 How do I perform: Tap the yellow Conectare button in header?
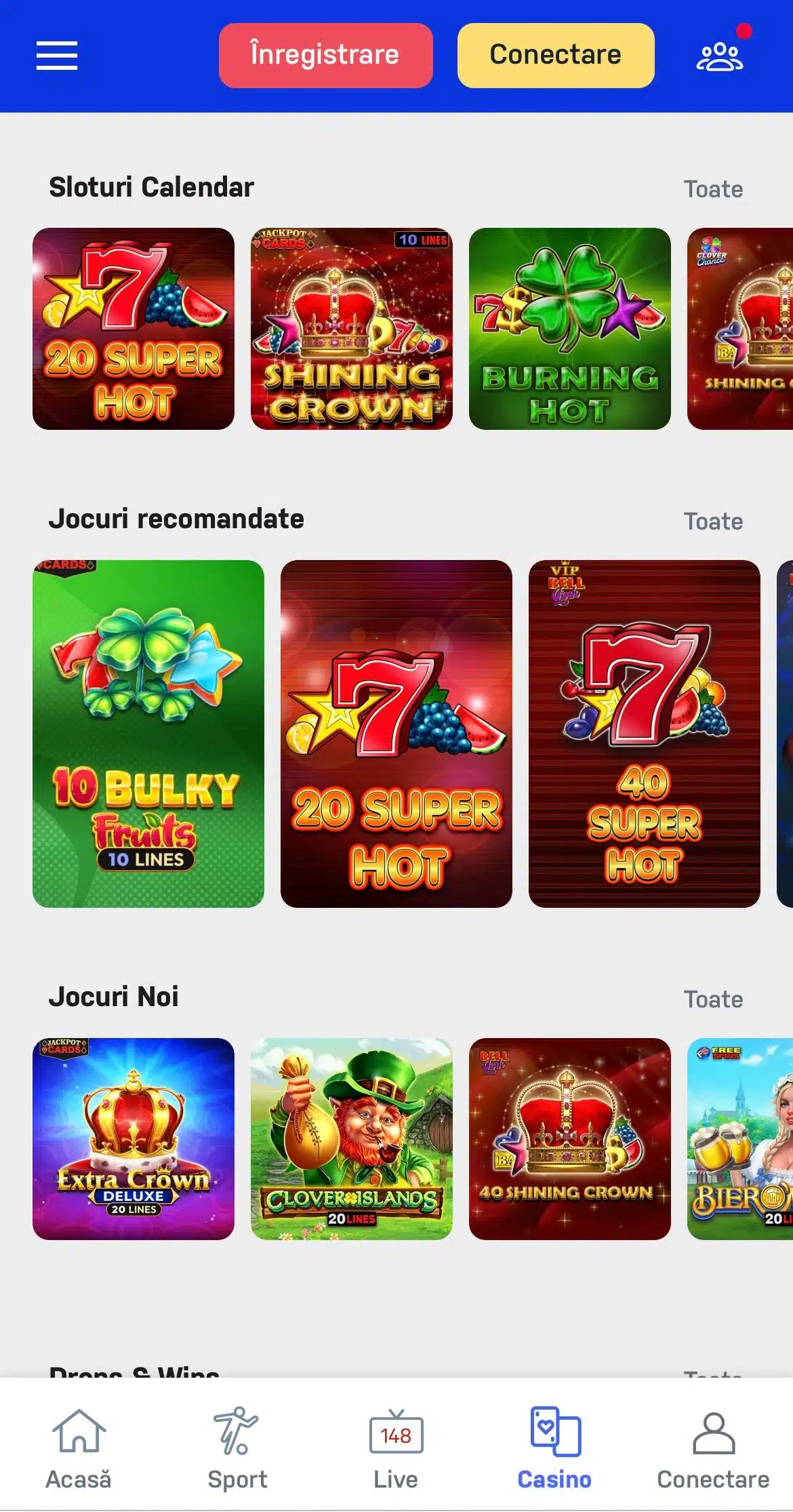(555, 56)
